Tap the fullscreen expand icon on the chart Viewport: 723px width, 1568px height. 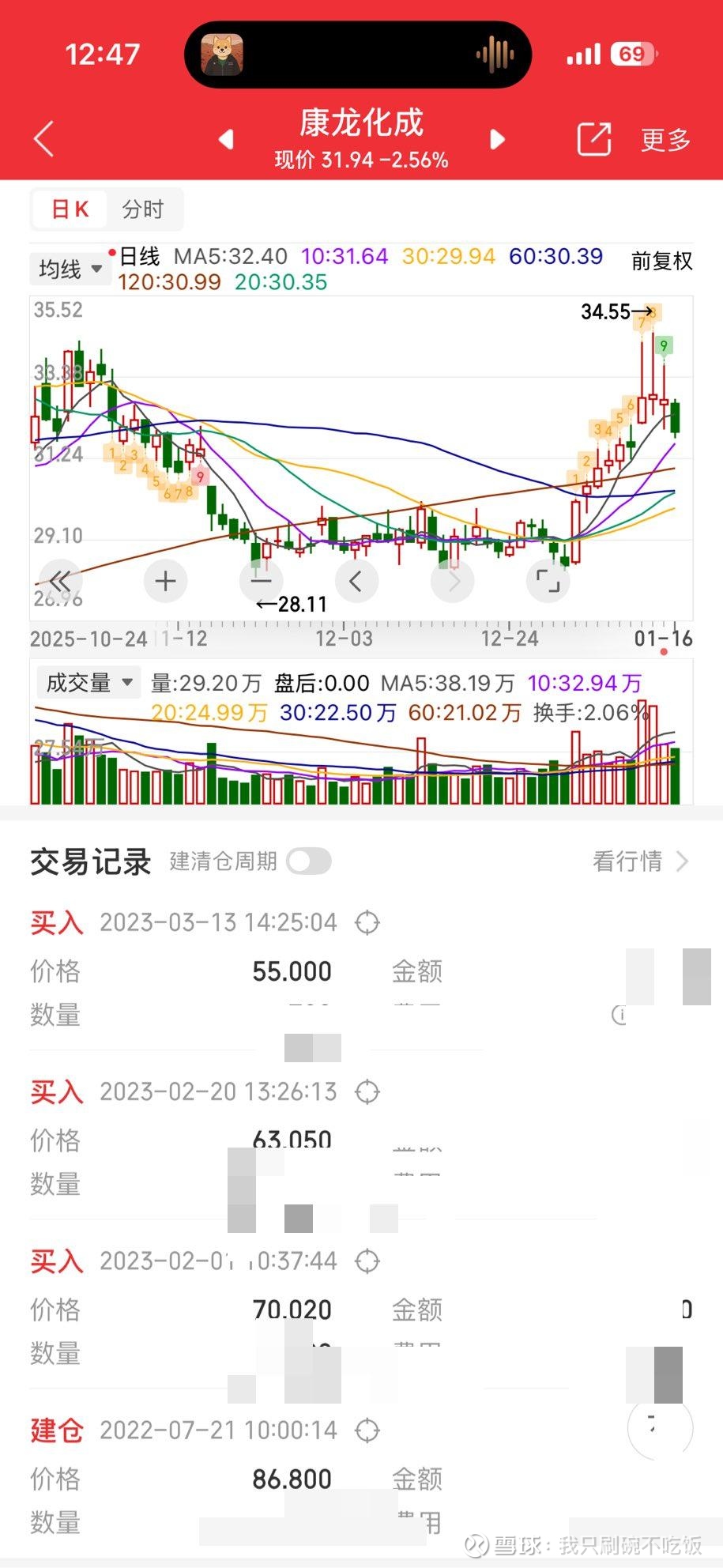[548, 581]
